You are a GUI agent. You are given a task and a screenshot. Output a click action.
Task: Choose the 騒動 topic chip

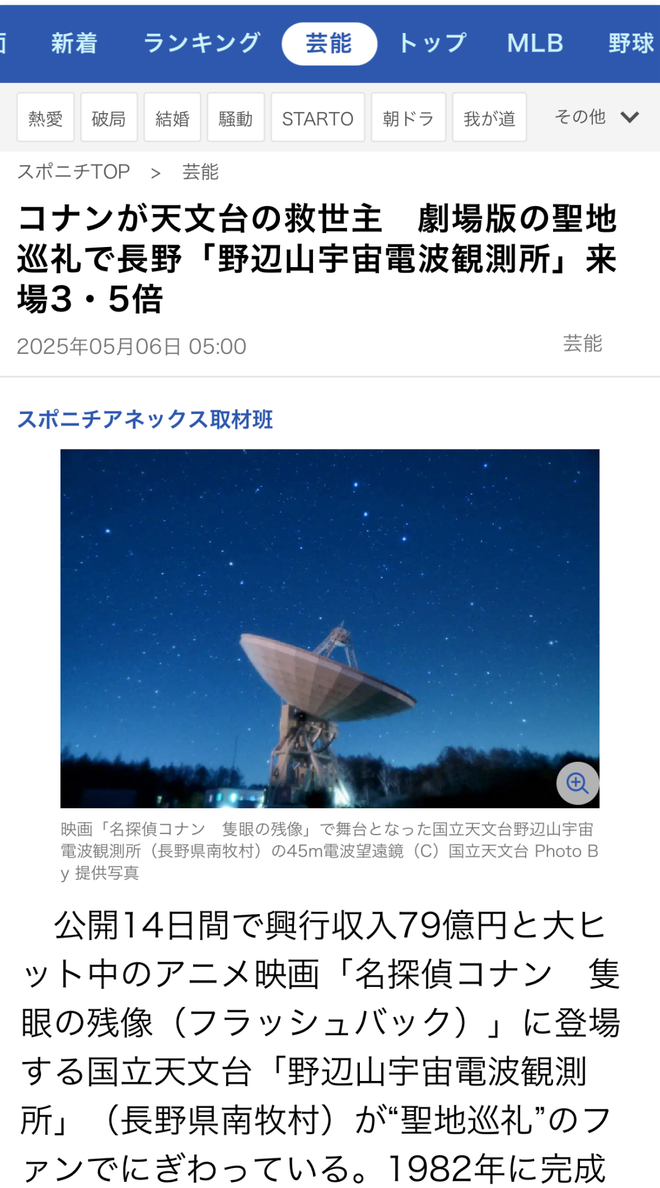[x=236, y=118]
